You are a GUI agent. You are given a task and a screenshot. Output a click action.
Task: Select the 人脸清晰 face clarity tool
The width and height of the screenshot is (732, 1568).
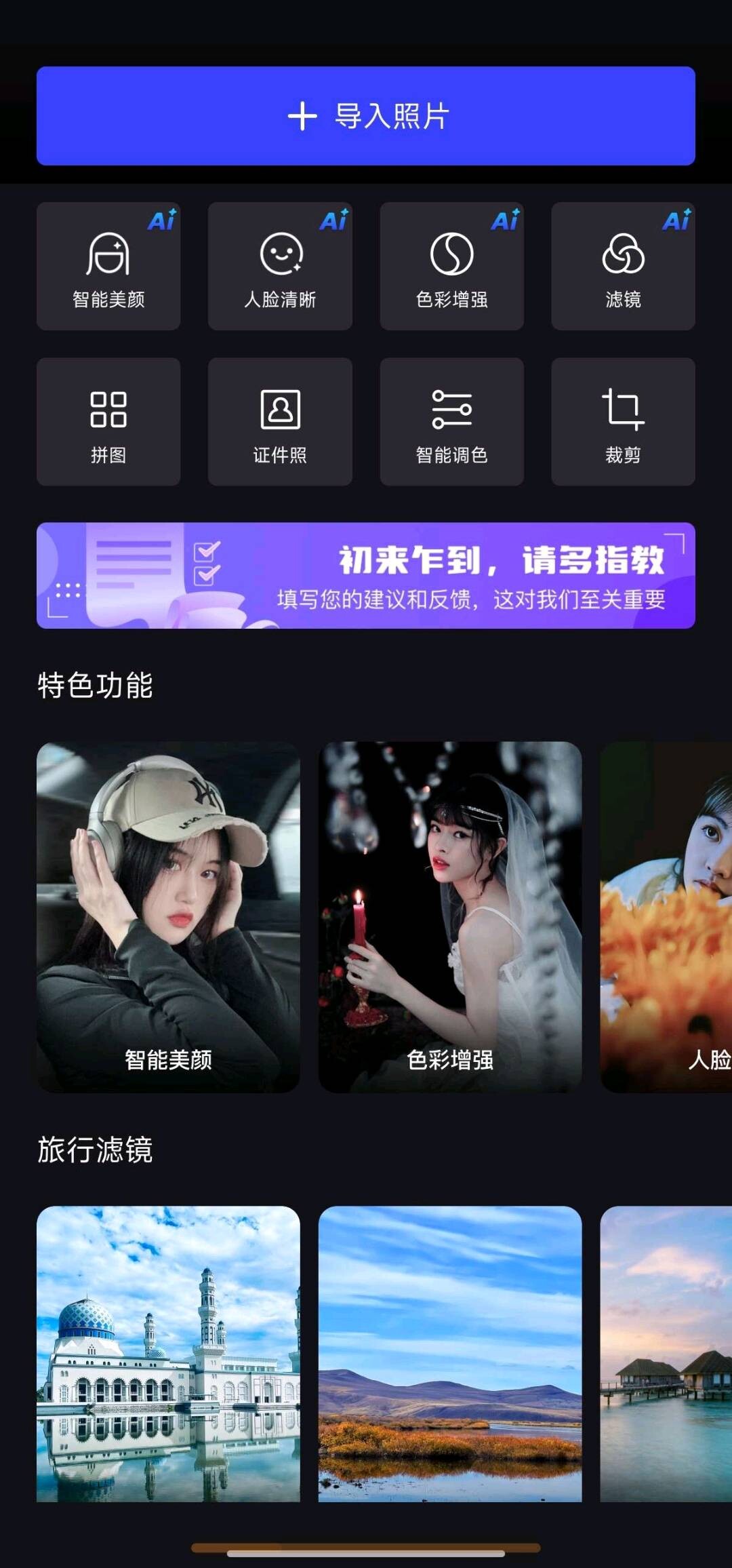[x=280, y=267]
